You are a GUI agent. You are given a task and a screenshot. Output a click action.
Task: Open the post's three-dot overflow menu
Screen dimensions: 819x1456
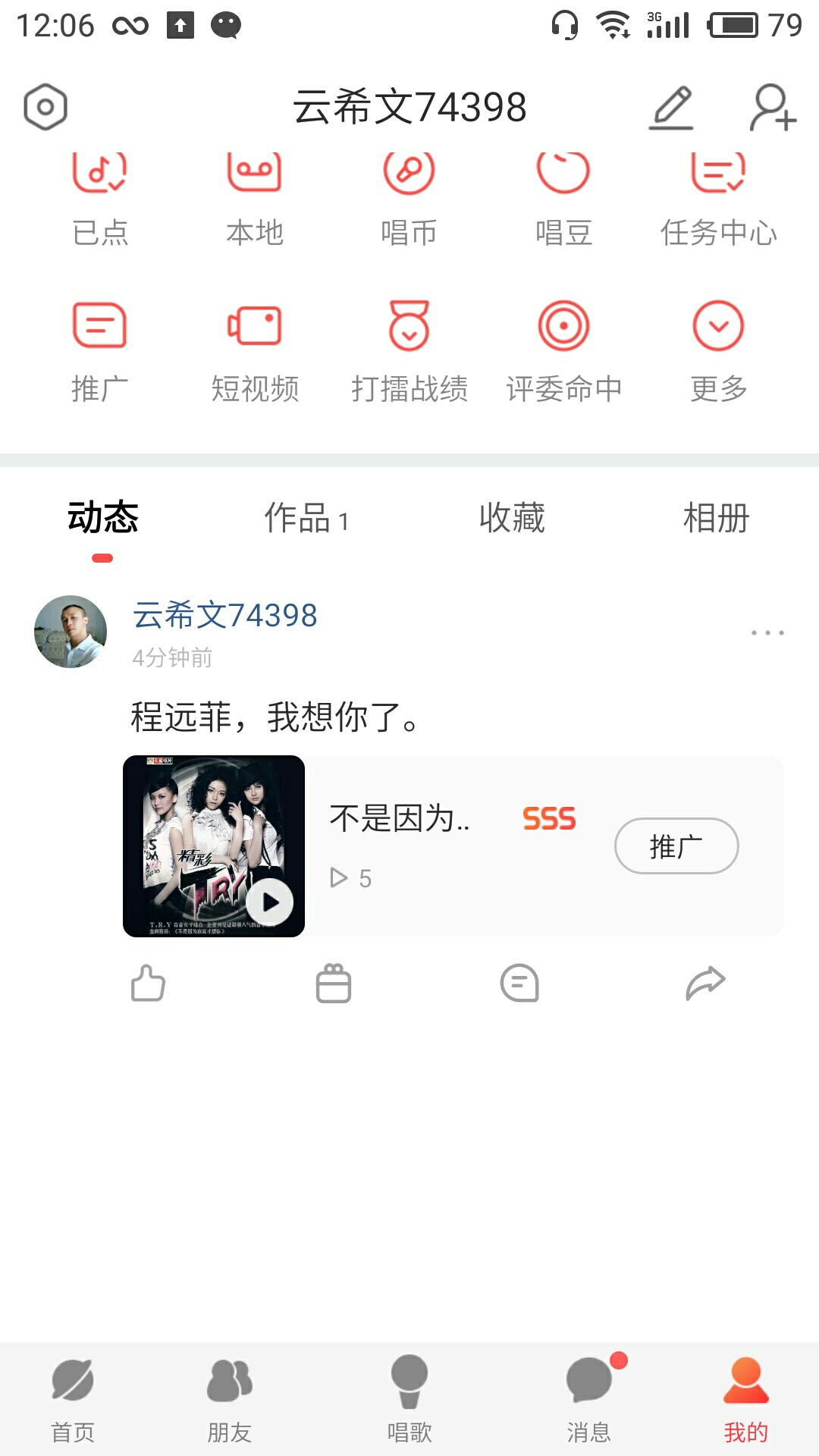pos(767,632)
